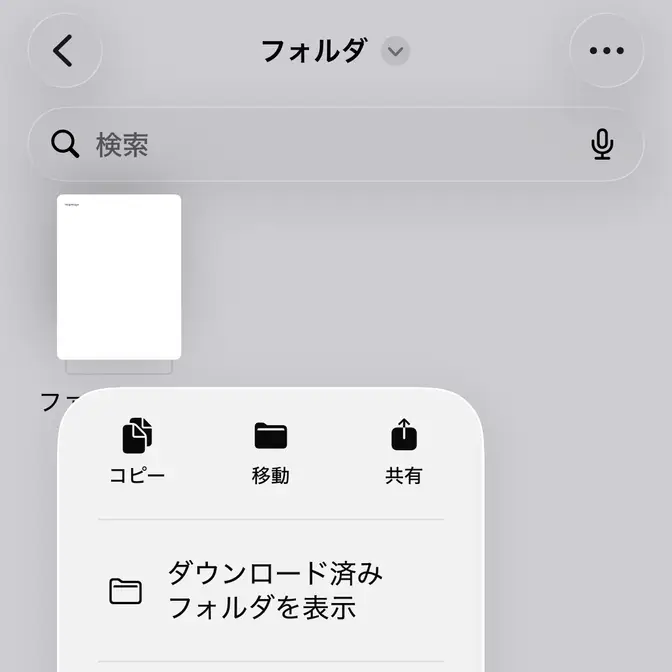Share the file via 共有
The width and height of the screenshot is (672, 672).
pyautogui.click(x=404, y=452)
